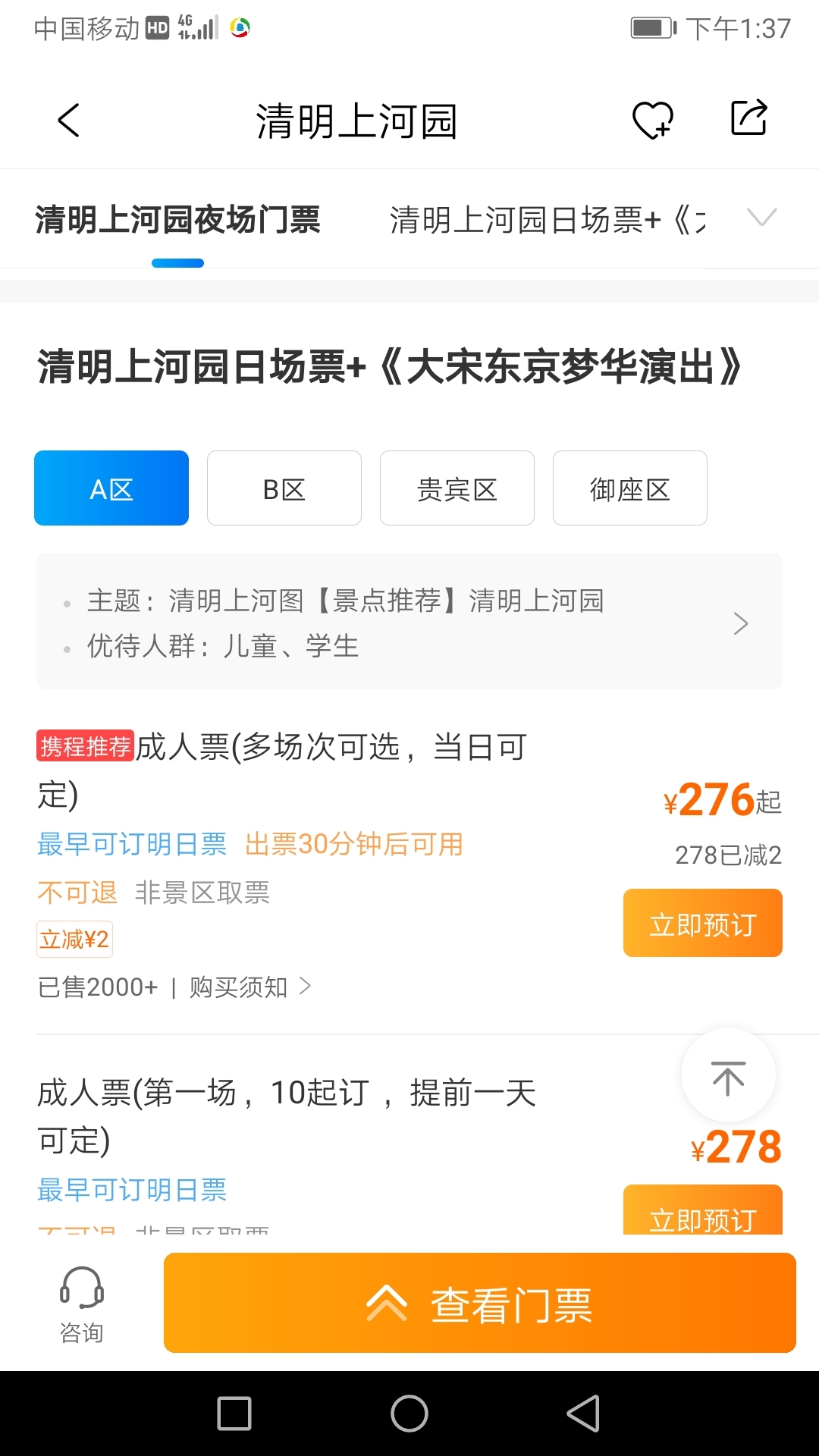Open 购买须知 purchase notes
This screenshot has height=1456, width=819.
coord(249,987)
